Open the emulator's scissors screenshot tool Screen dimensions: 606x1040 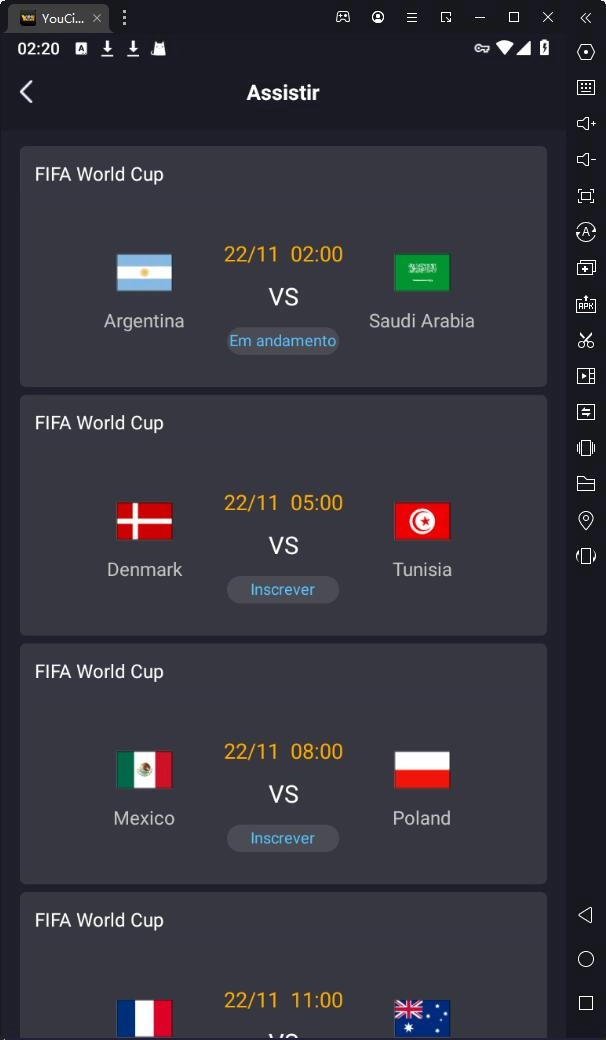pyautogui.click(x=586, y=340)
